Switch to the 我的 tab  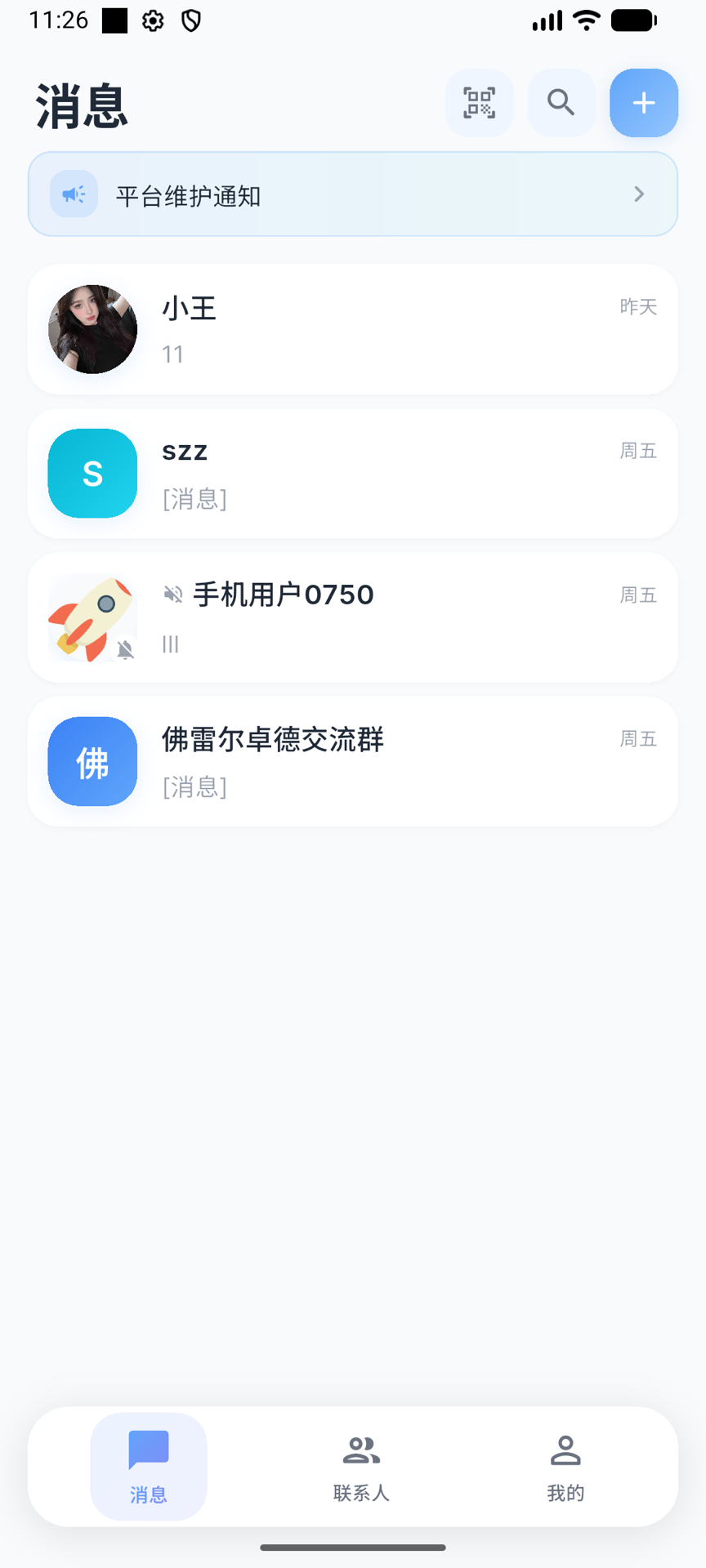(565, 1466)
